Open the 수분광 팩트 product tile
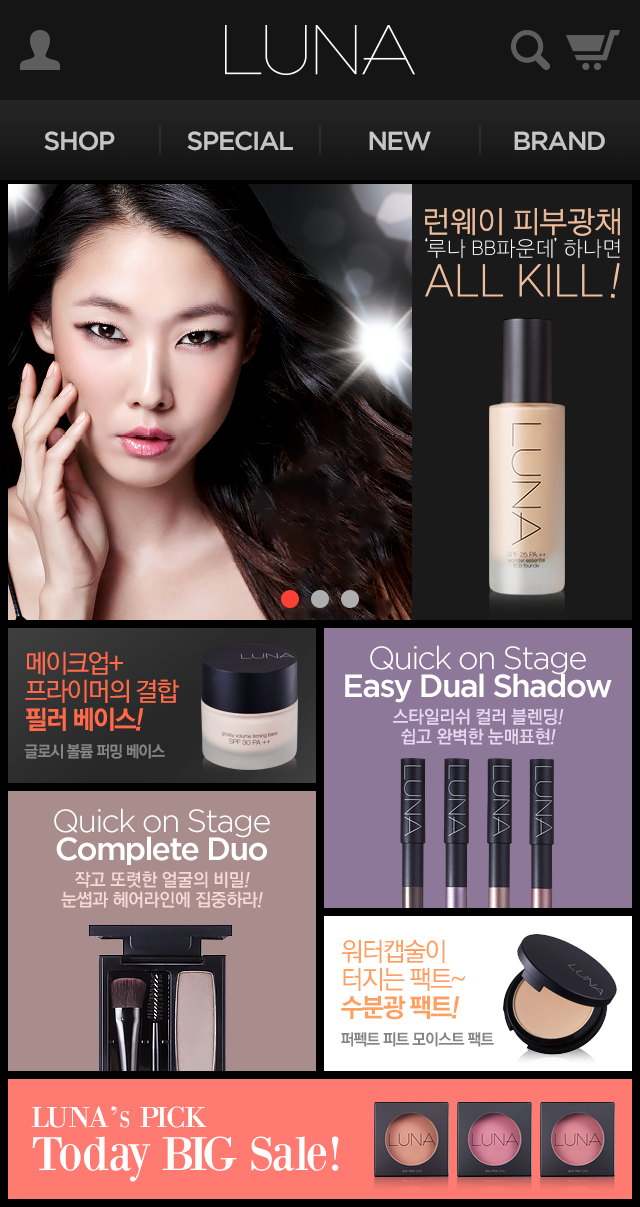 coord(478,993)
